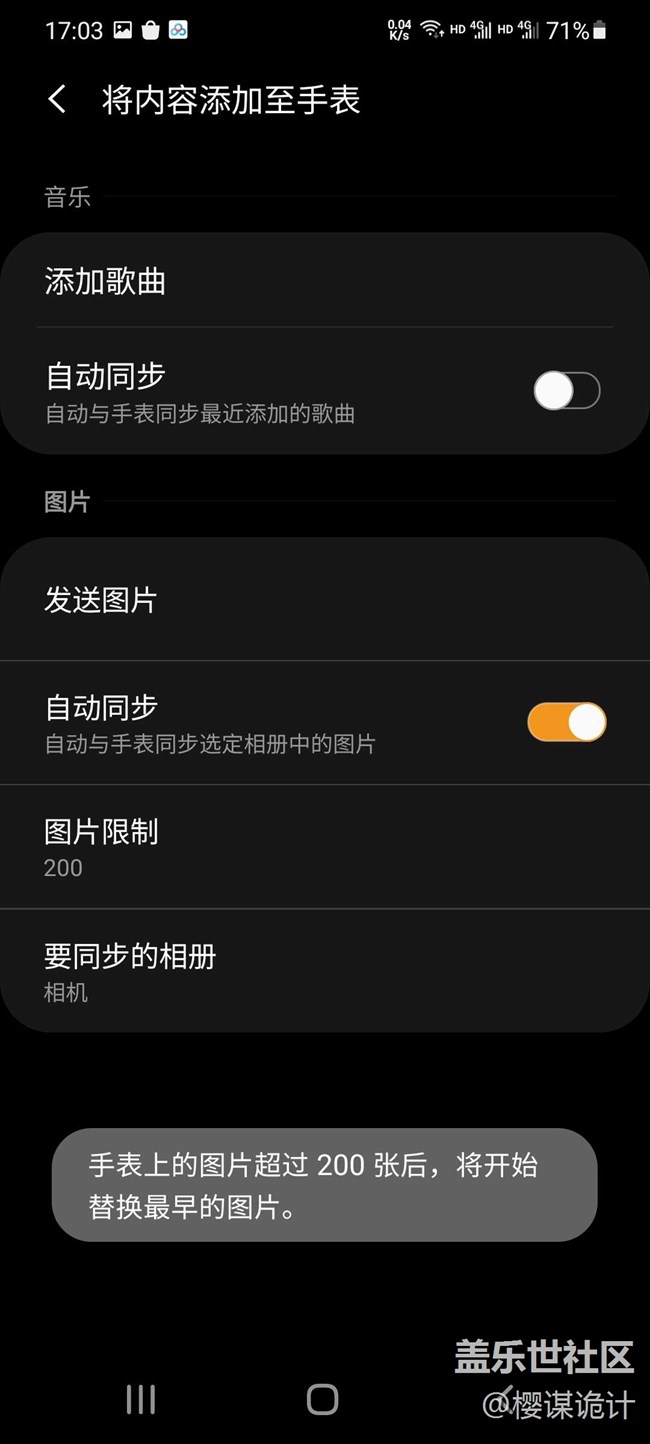The image size is (650, 1444).
Task: Turn off pictures 自动同步 switch
Action: [566, 722]
